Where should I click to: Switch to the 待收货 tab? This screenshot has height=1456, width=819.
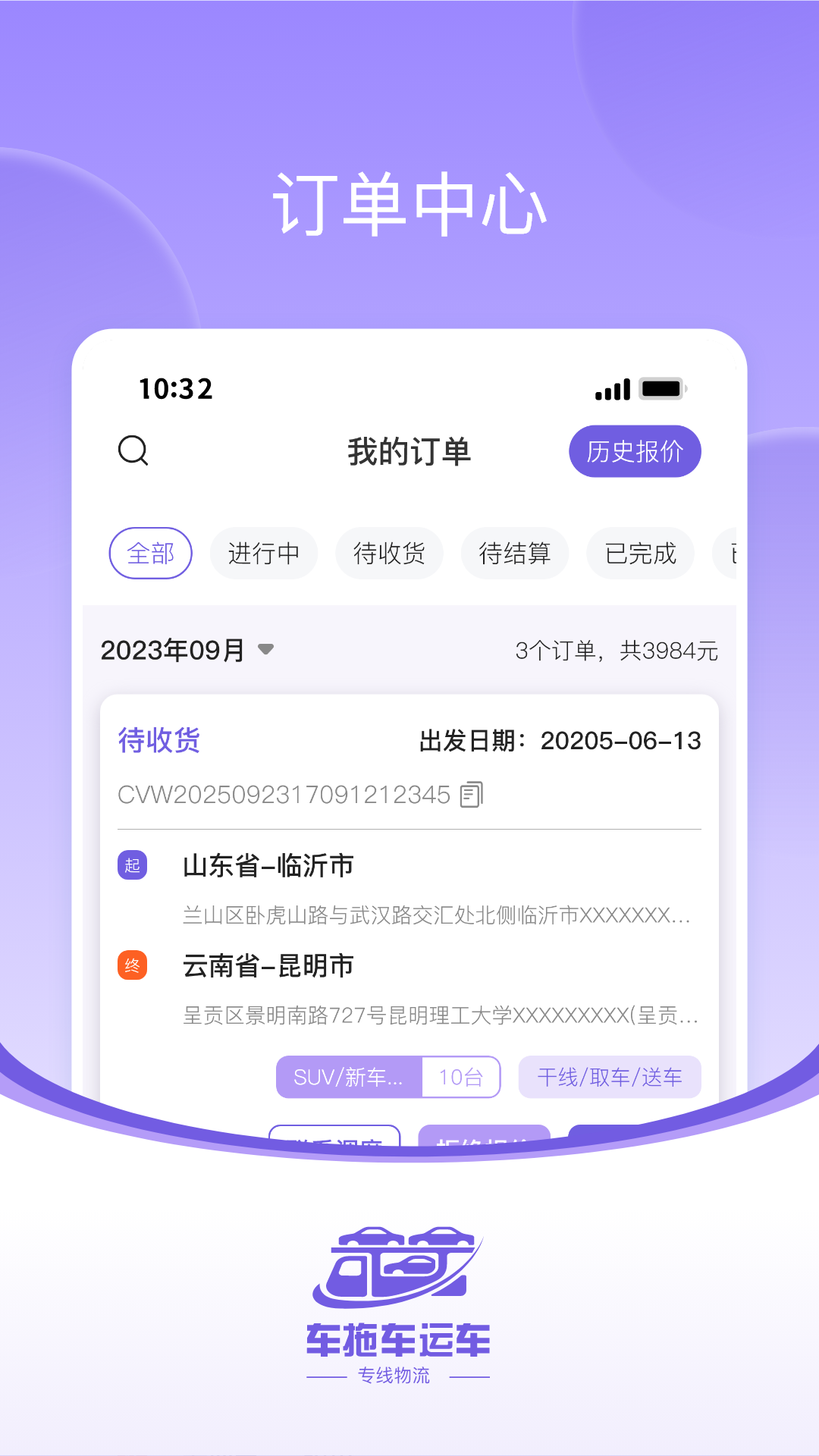point(389,553)
